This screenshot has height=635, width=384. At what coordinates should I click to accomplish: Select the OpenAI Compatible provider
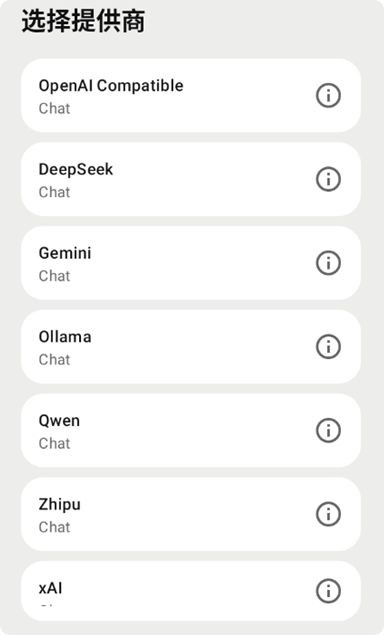pyautogui.click(x=191, y=96)
